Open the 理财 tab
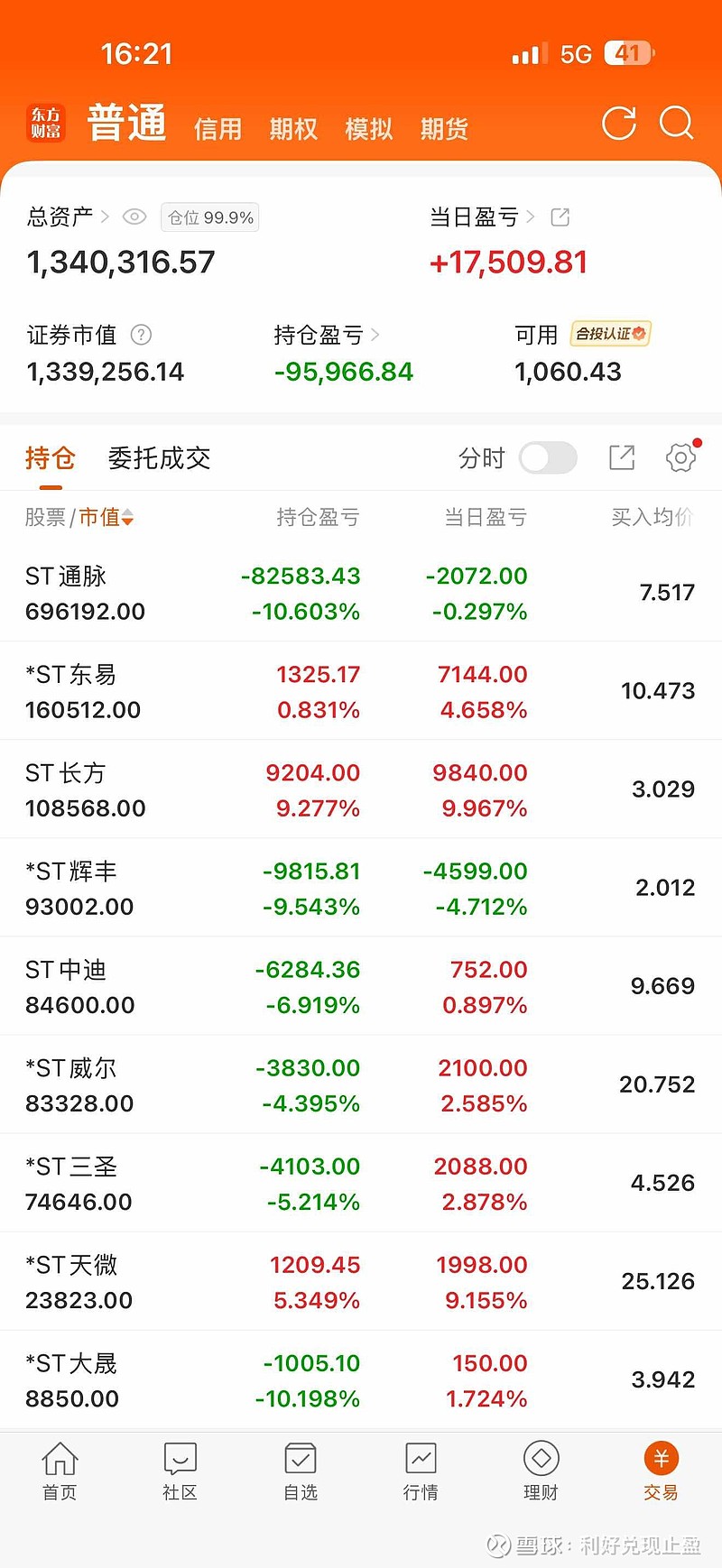Screen dimensions: 722x1568 point(541,1471)
